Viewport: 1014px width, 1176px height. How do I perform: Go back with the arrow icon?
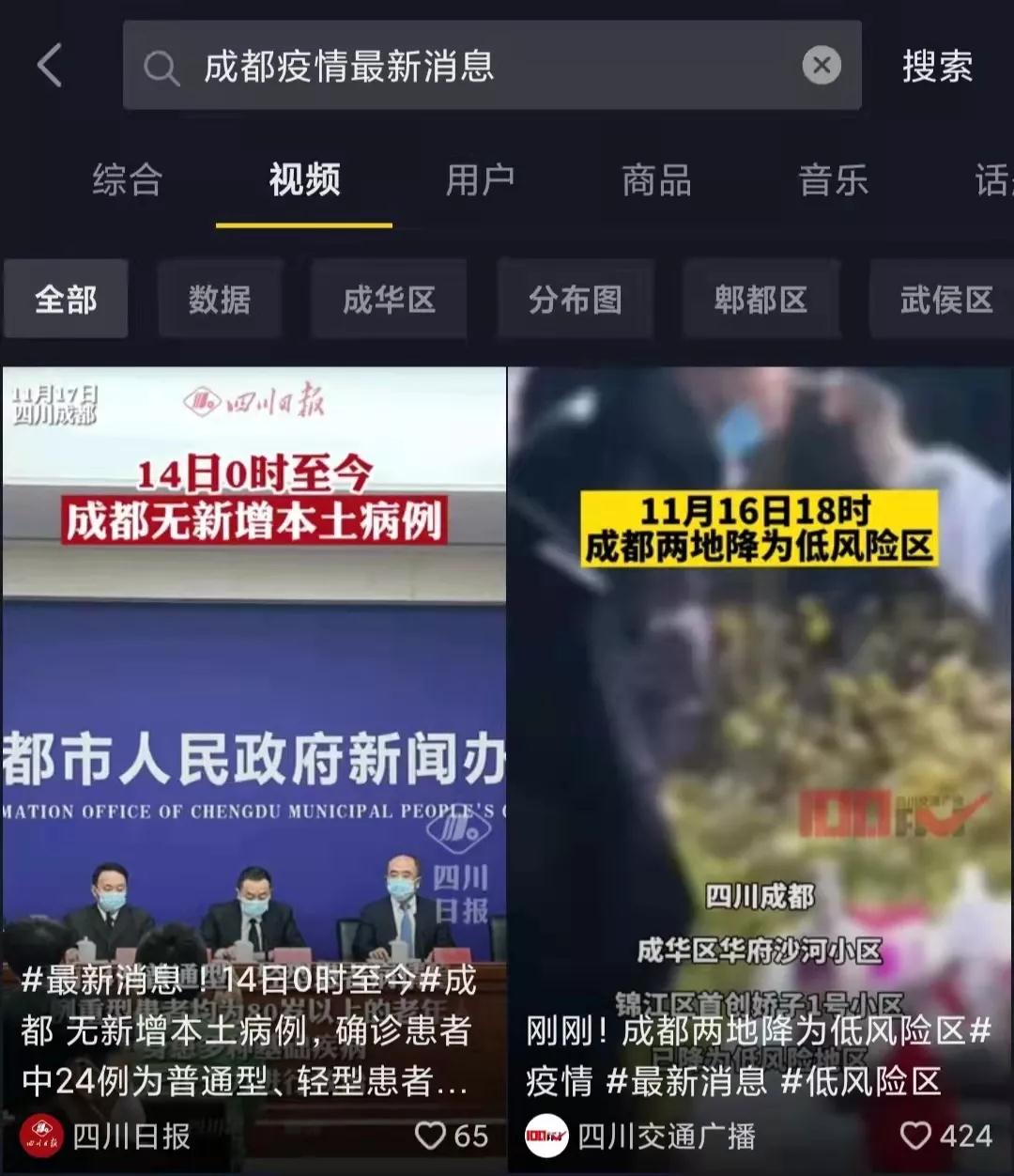(50, 66)
